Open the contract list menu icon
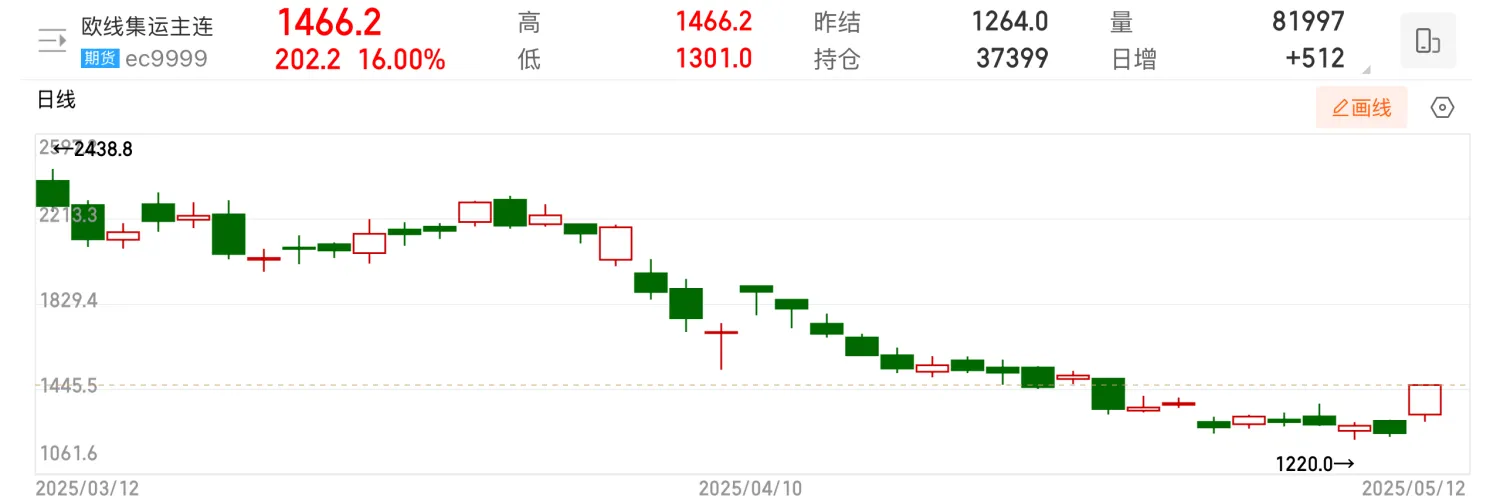Image resolution: width=1500 pixels, height=498 pixels. pos(50,41)
